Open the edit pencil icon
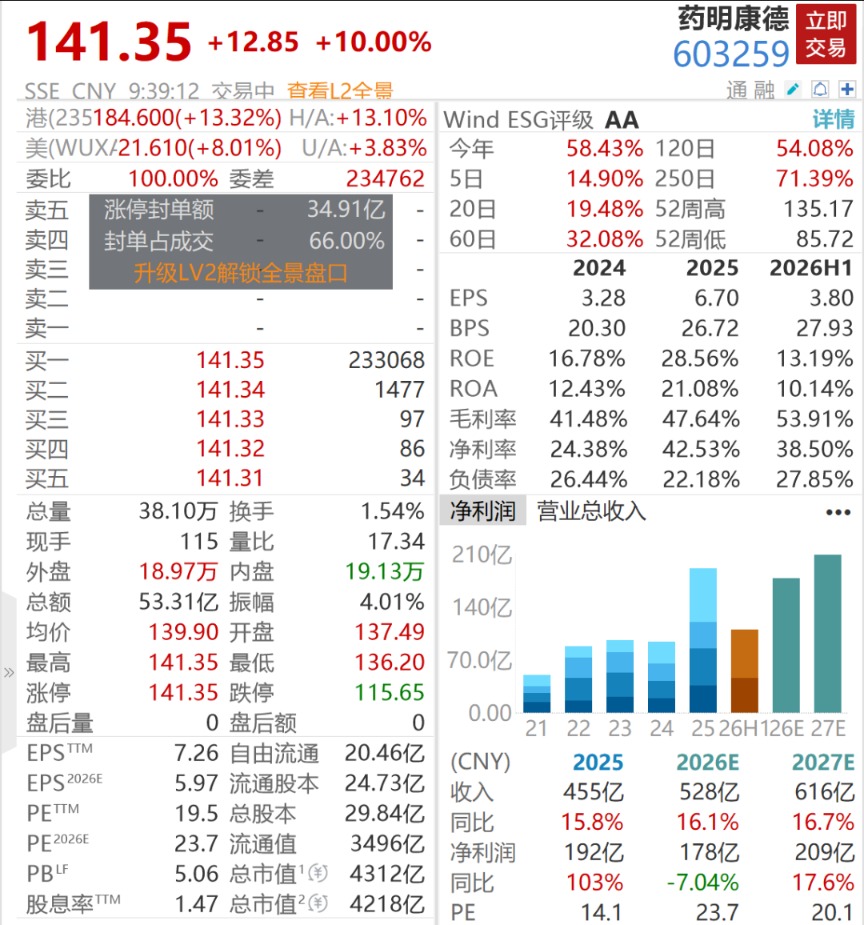This screenshot has height=925, width=864. coord(793,90)
